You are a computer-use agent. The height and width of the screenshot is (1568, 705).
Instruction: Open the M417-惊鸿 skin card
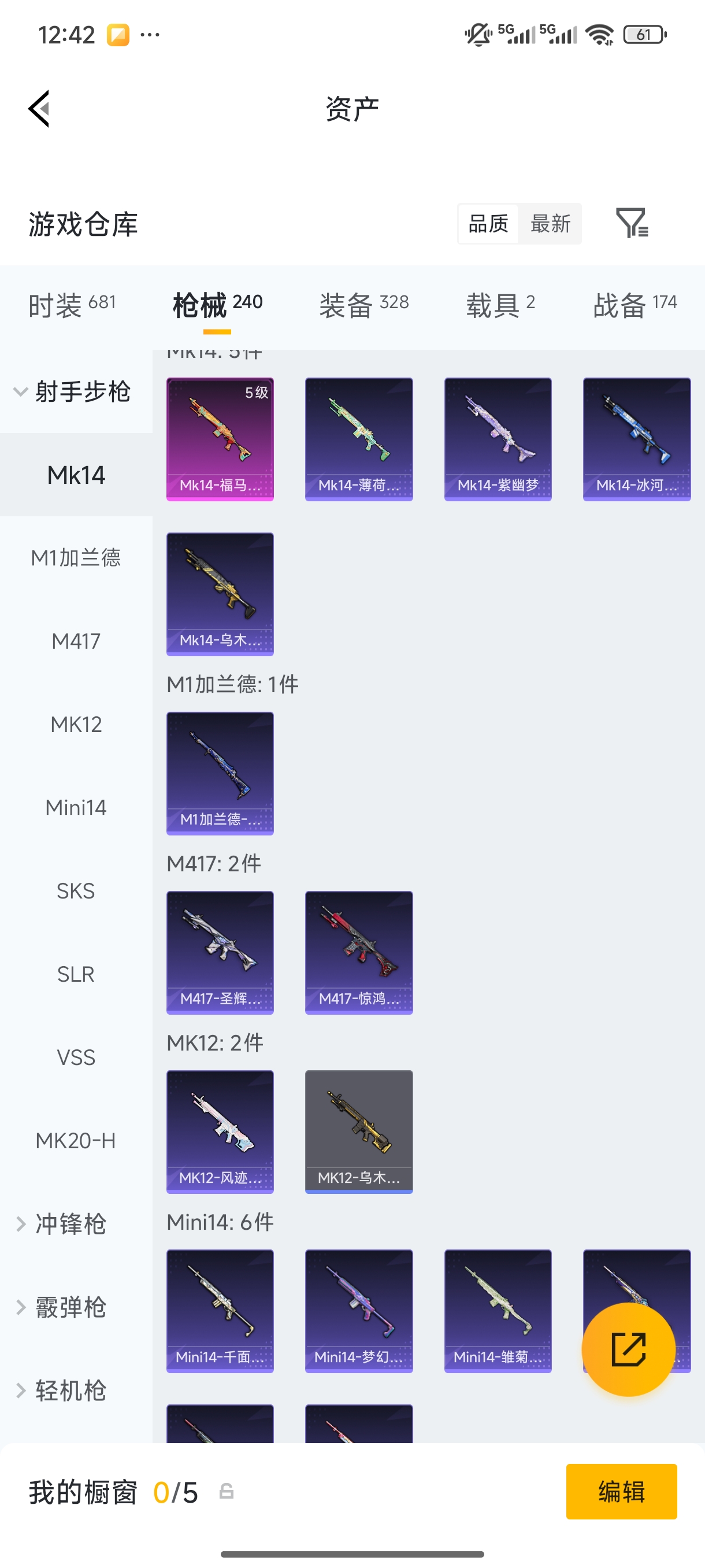click(359, 952)
